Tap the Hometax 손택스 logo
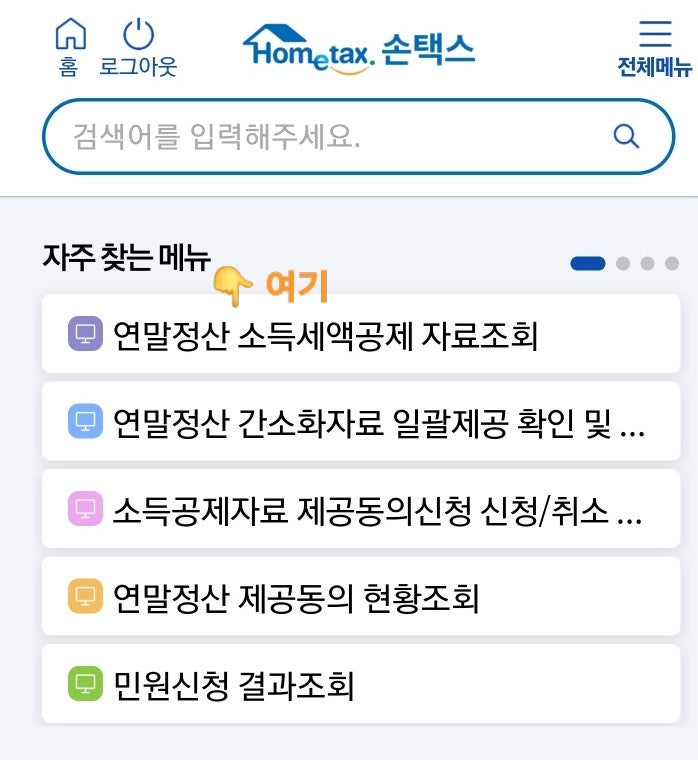Screen dimensions: 698x760 (359, 48)
